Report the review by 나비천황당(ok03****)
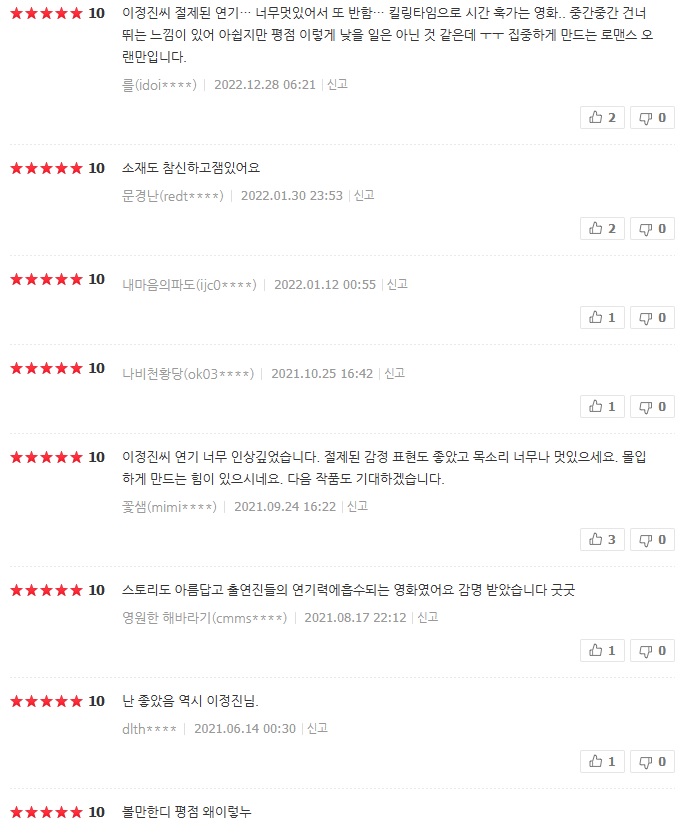This screenshot has width=700, height=834. pos(395,374)
